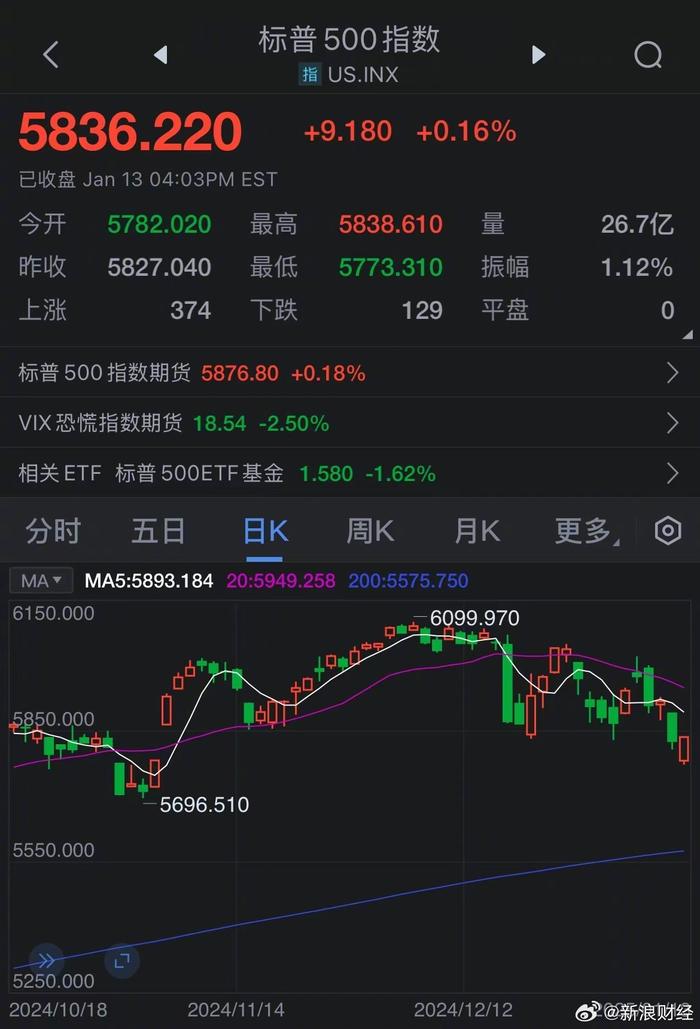
Task: Switch to the 周K chart tab
Action: tap(370, 531)
